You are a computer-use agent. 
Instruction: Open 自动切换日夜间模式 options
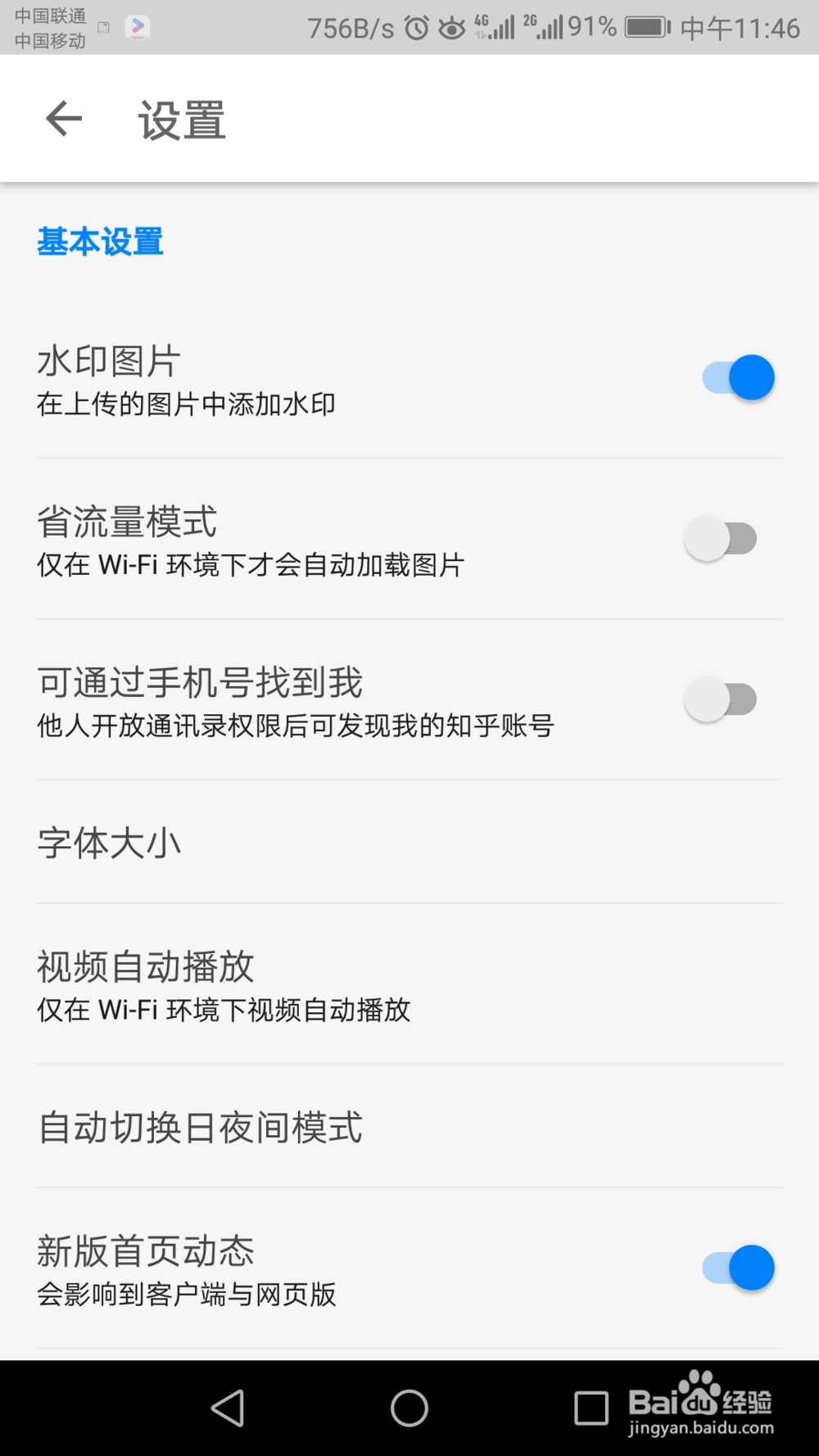click(409, 1128)
